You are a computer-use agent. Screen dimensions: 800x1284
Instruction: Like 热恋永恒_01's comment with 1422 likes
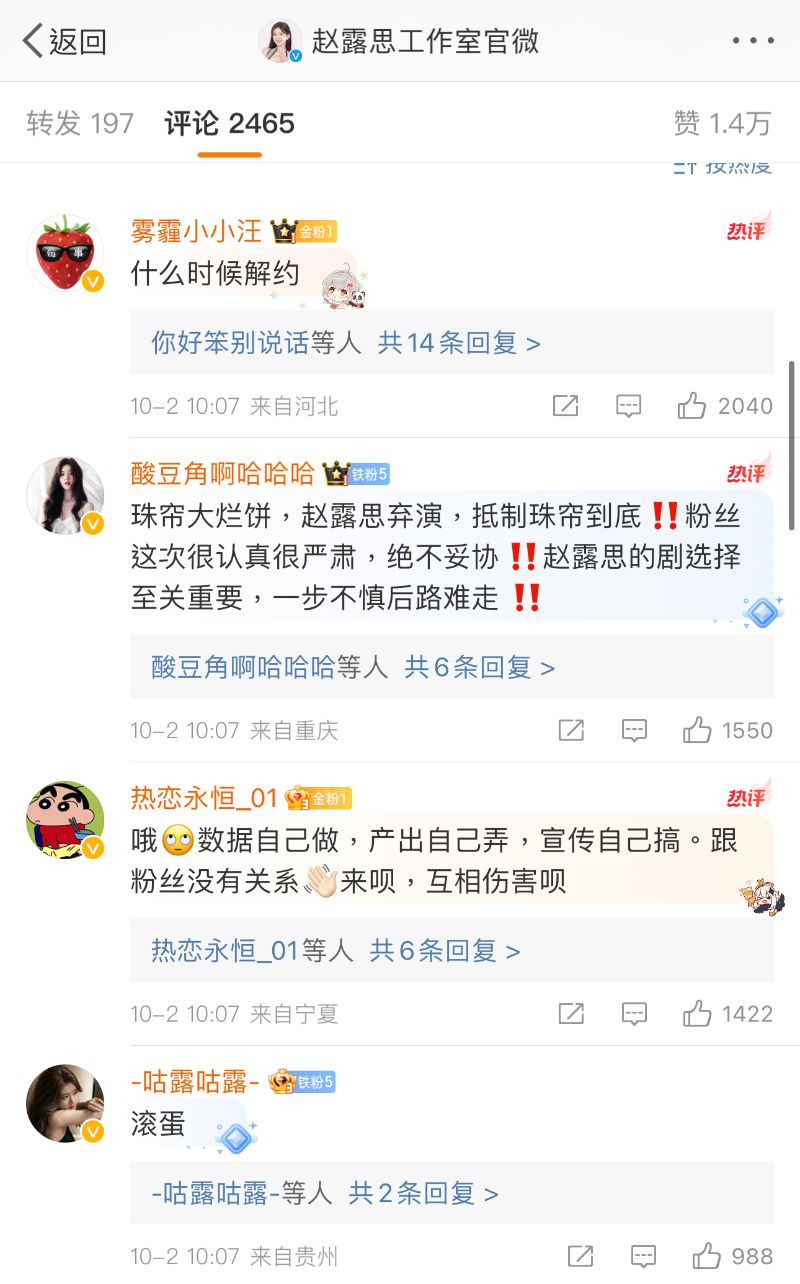click(697, 1014)
